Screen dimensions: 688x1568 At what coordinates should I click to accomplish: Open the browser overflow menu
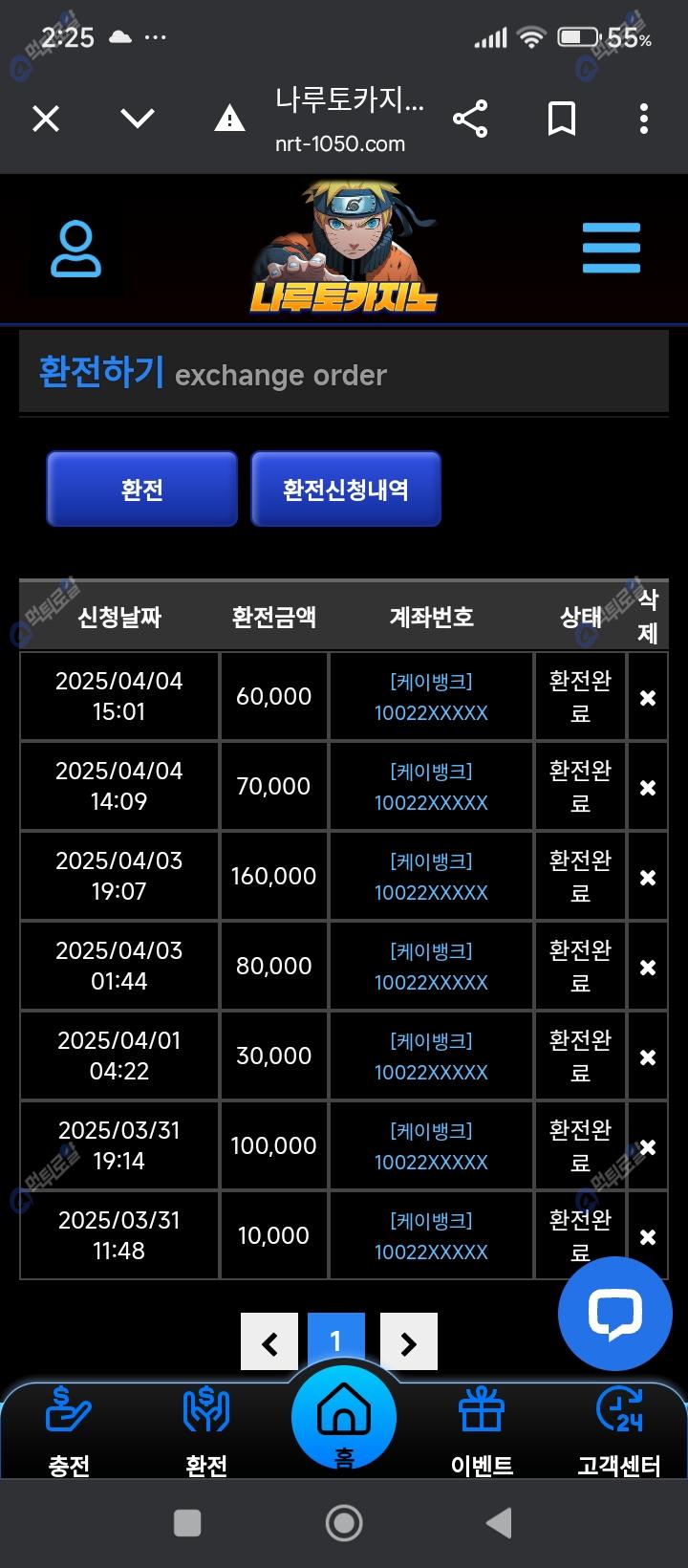pos(644,119)
